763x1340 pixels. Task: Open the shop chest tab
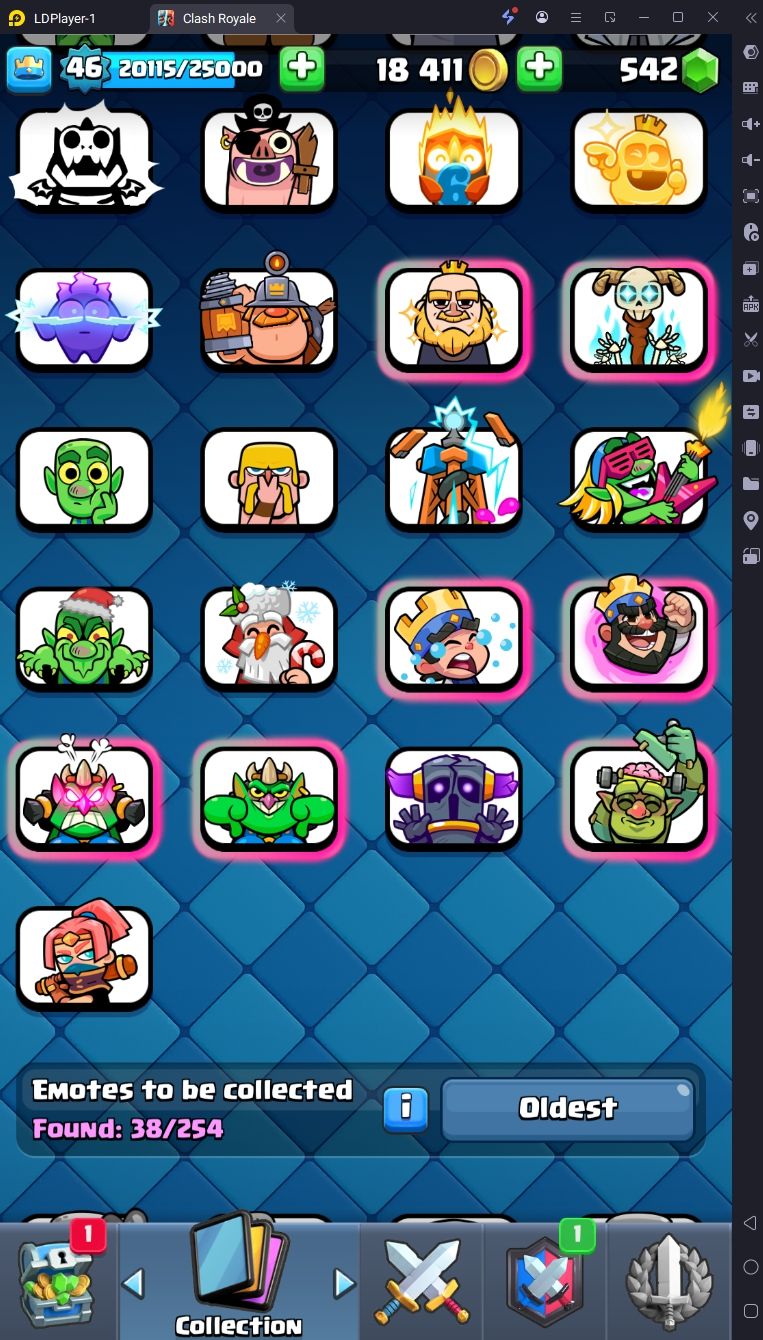point(60,1278)
